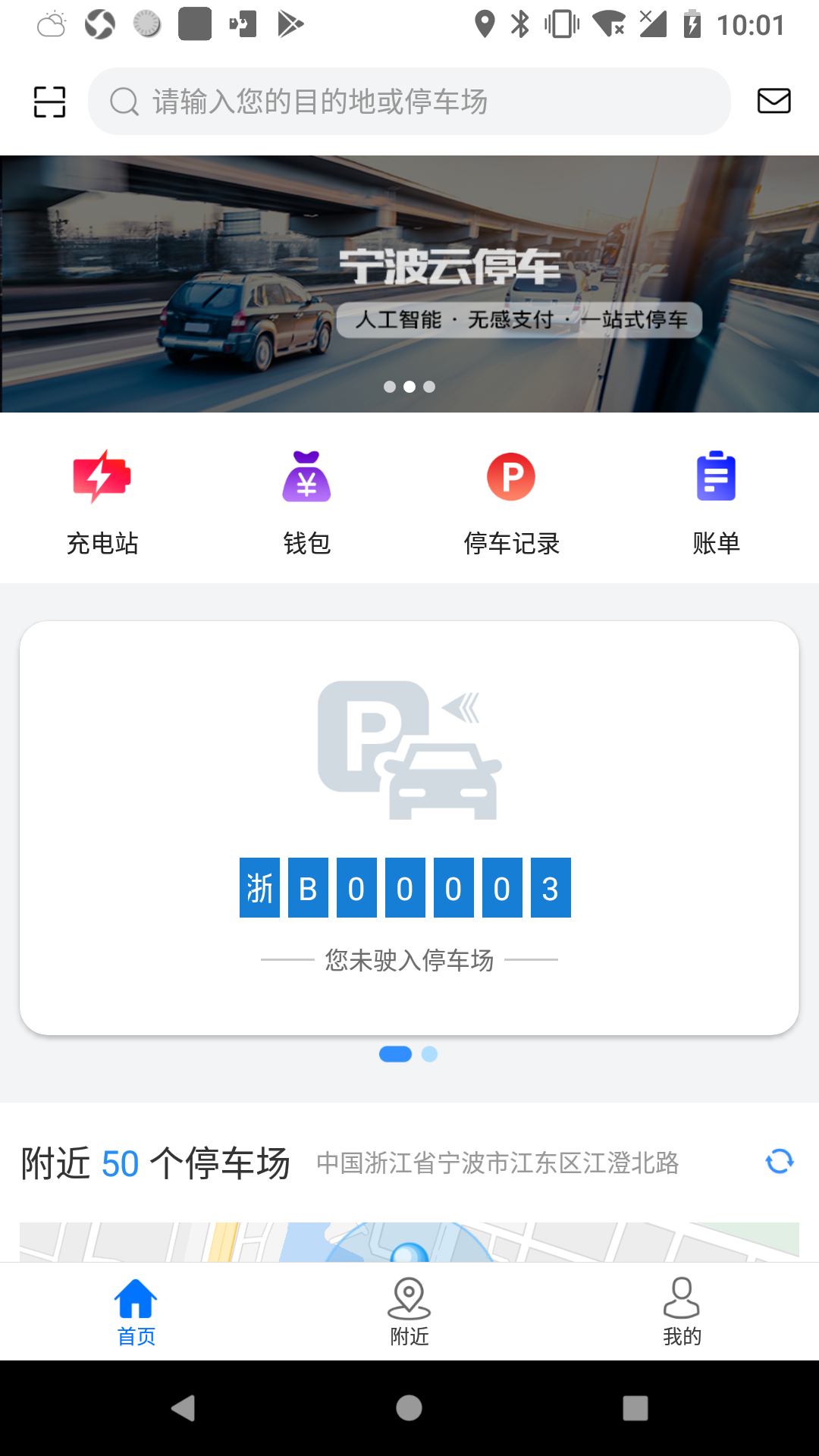Open the QR code scanner
The height and width of the screenshot is (1456, 819).
(50, 102)
